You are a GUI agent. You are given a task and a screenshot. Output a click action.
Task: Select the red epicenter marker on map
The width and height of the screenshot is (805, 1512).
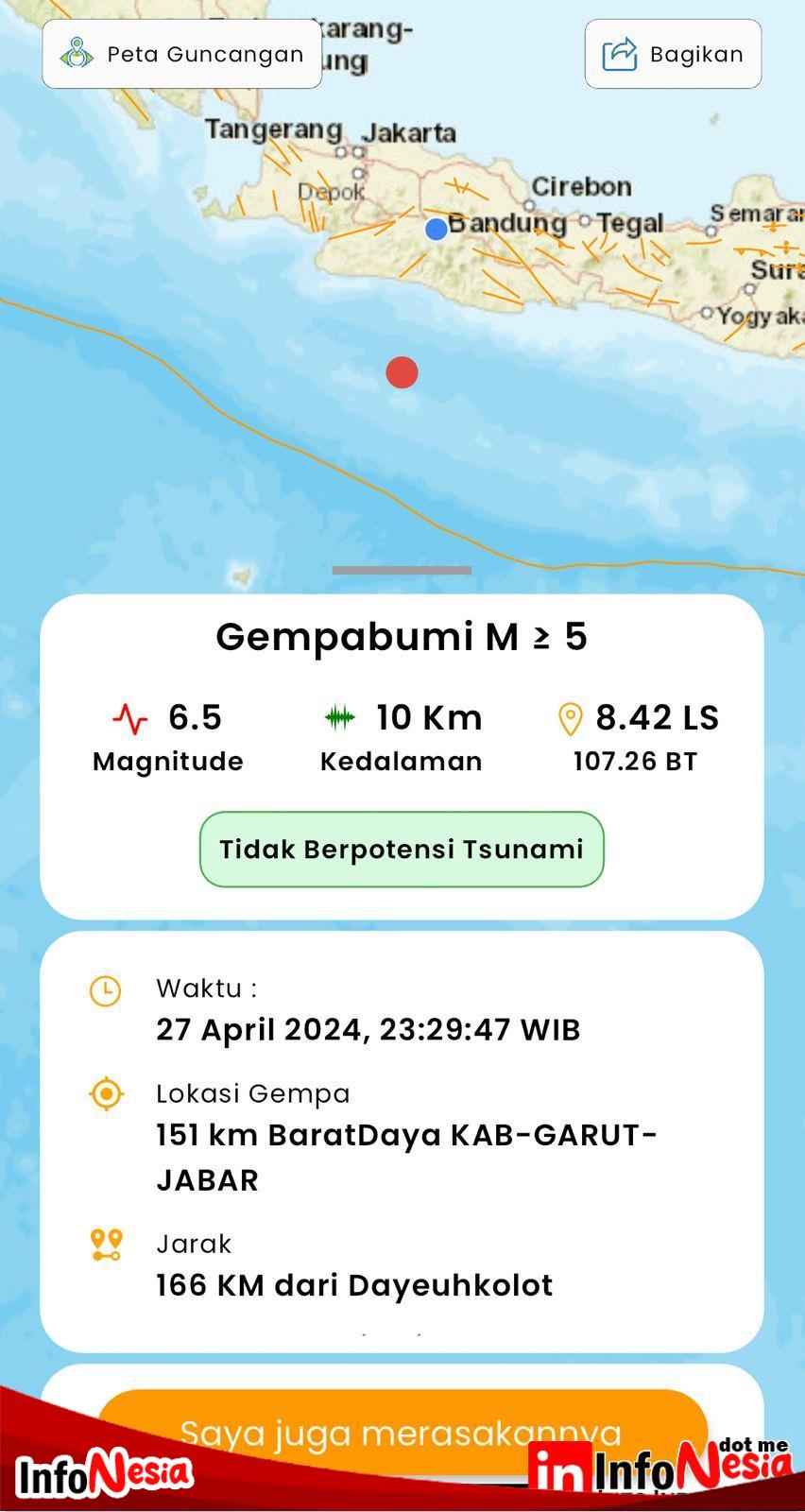(x=402, y=372)
